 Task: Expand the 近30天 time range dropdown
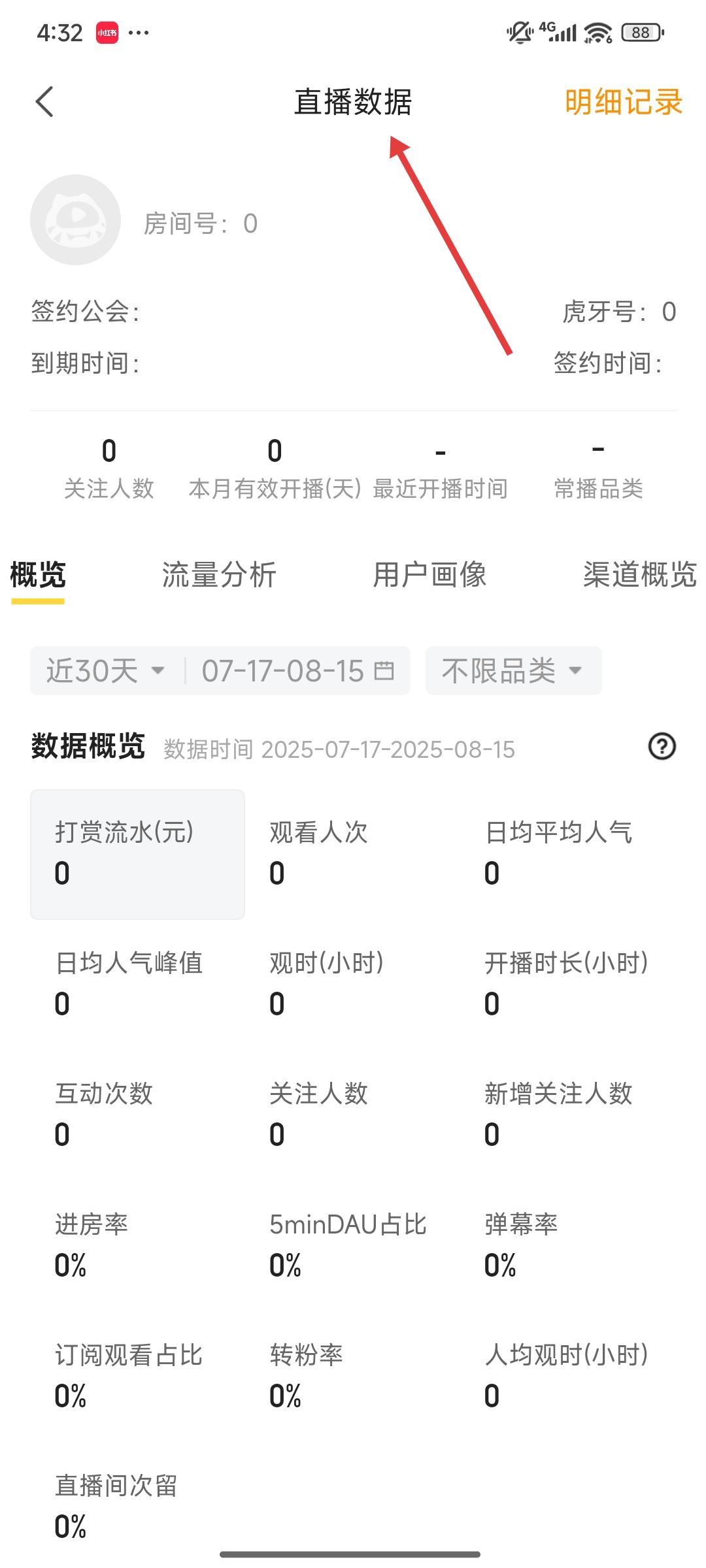coord(105,671)
